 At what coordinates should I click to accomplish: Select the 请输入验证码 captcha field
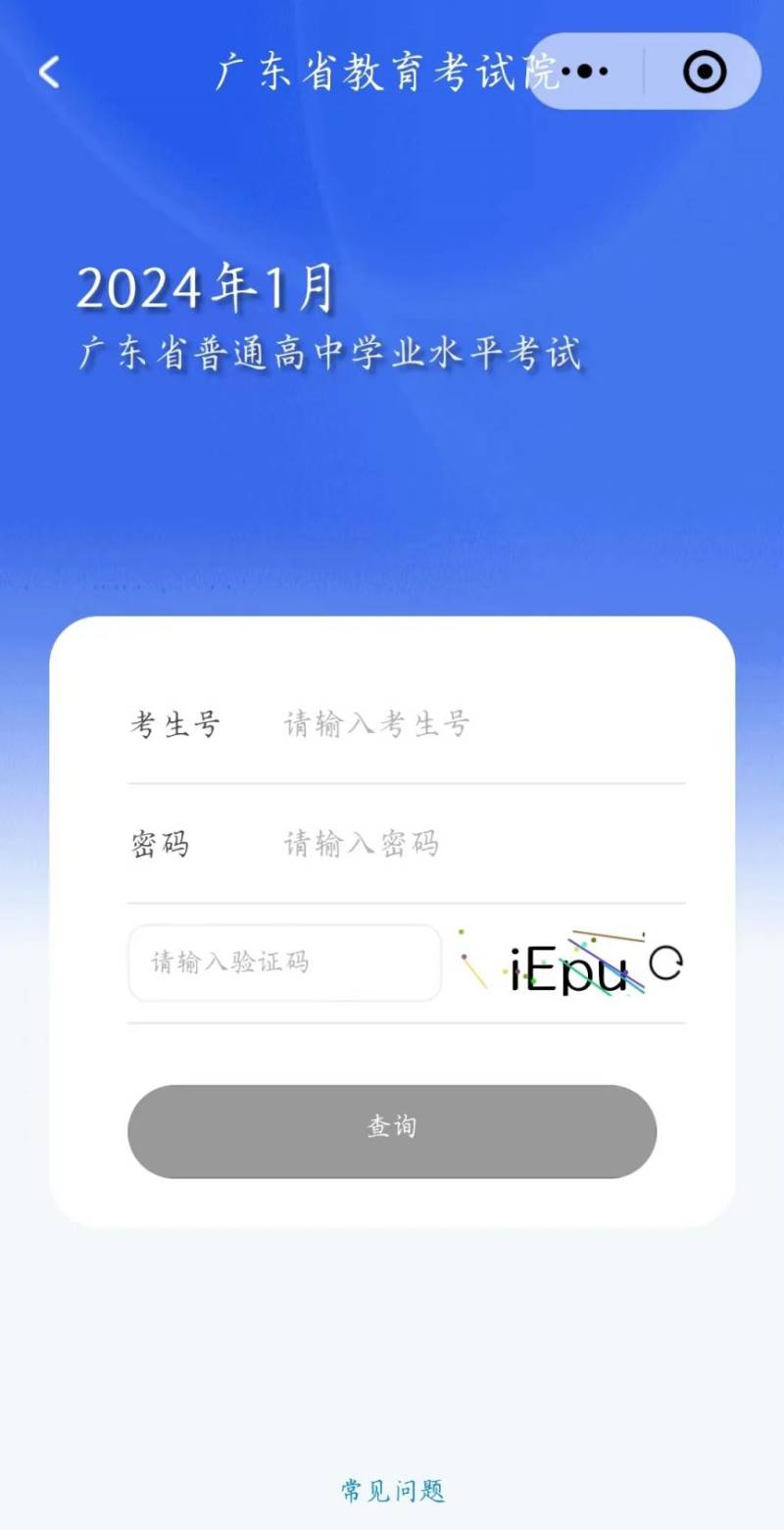click(x=285, y=962)
